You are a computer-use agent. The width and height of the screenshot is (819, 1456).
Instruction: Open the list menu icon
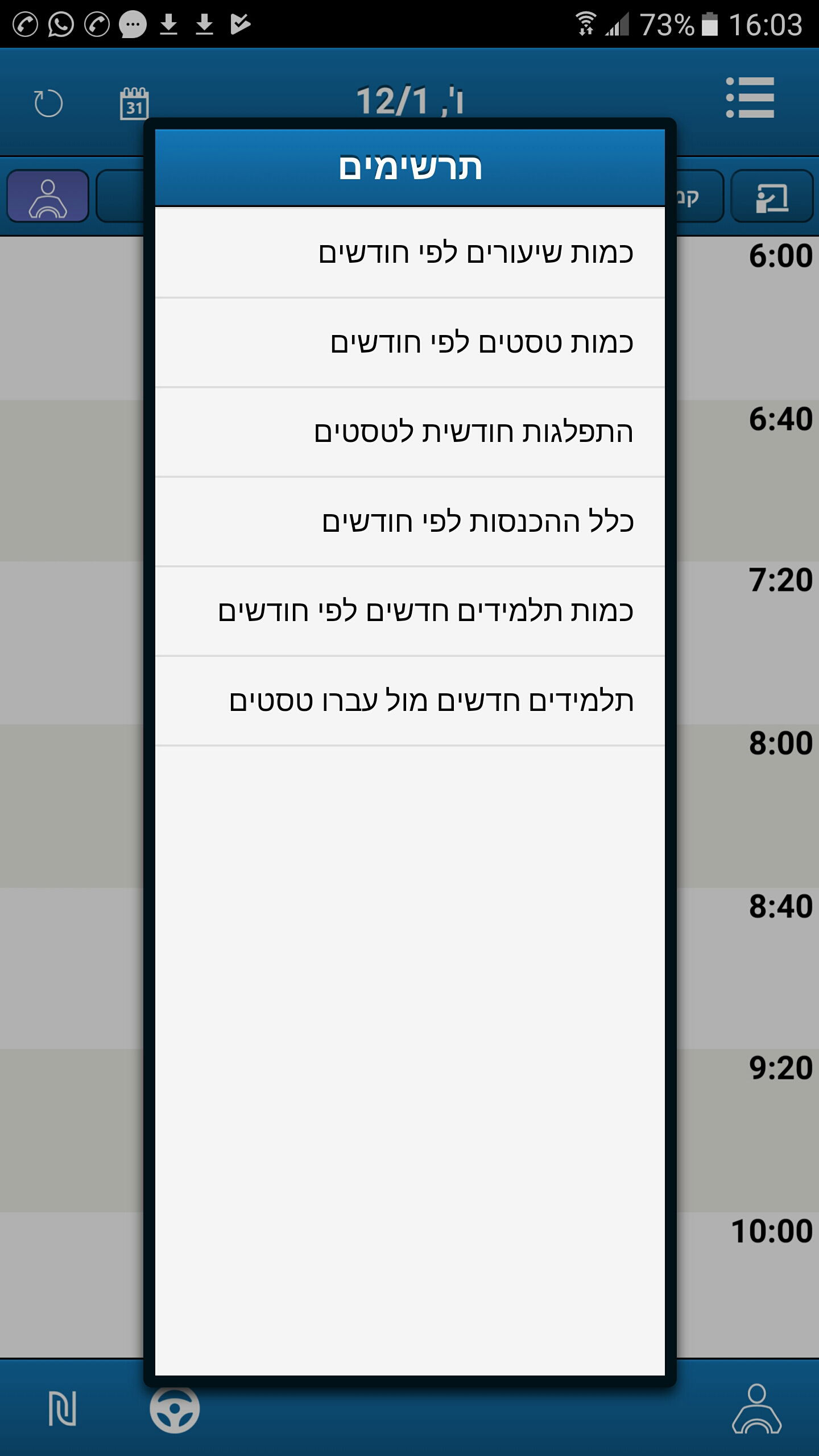(x=750, y=98)
